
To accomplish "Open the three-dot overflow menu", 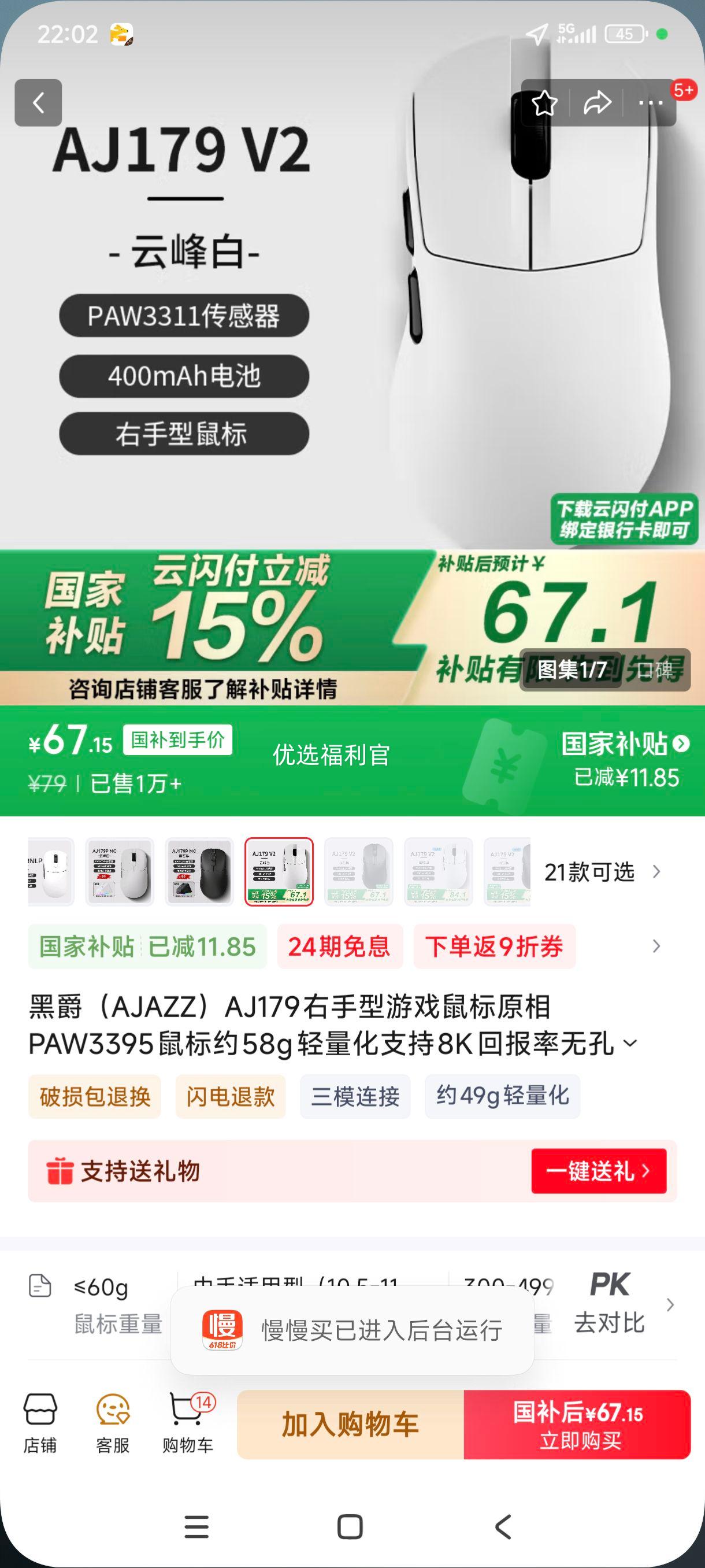I will tap(650, 103).
